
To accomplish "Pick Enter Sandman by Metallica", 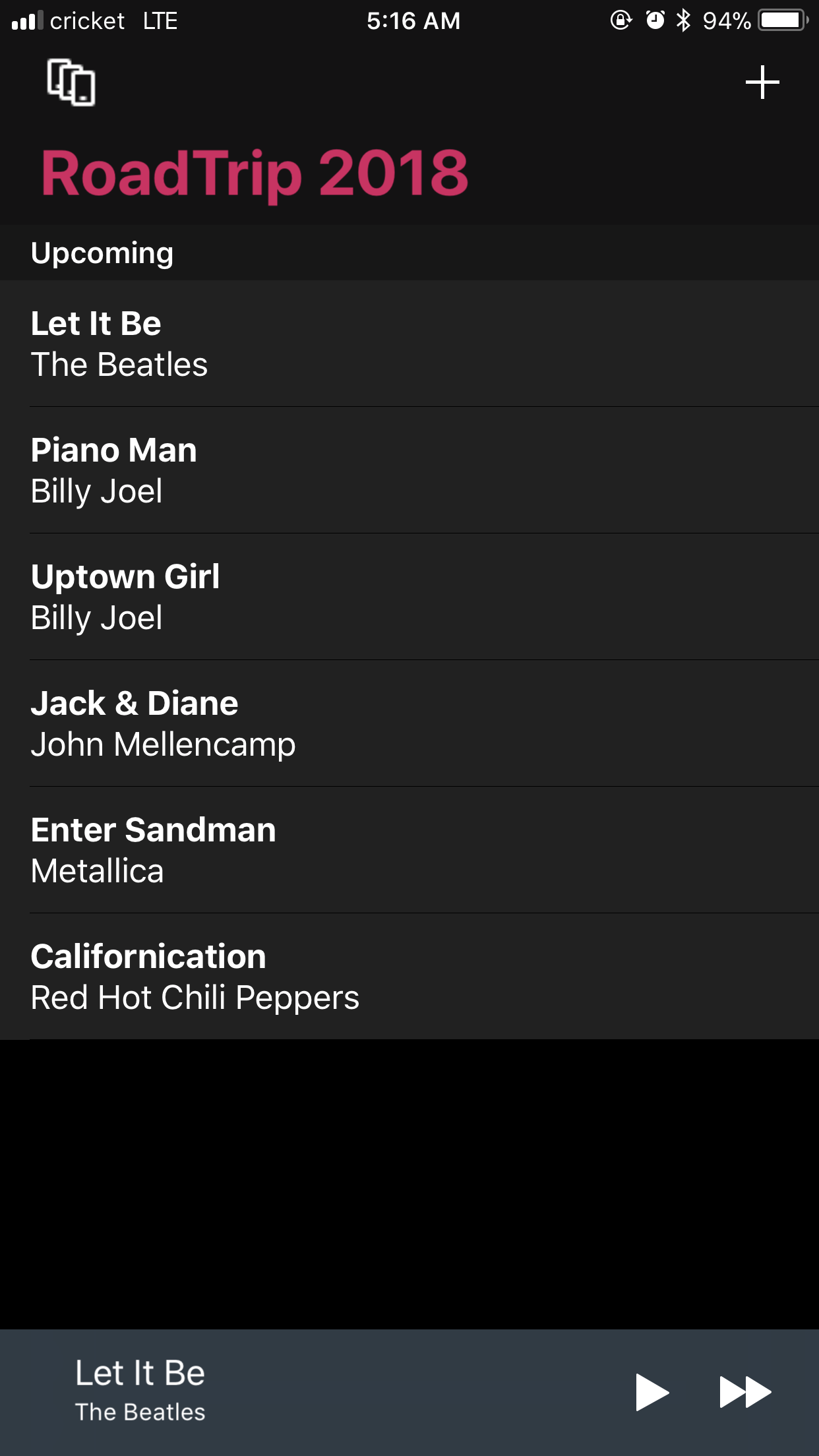I will (409, 850).
